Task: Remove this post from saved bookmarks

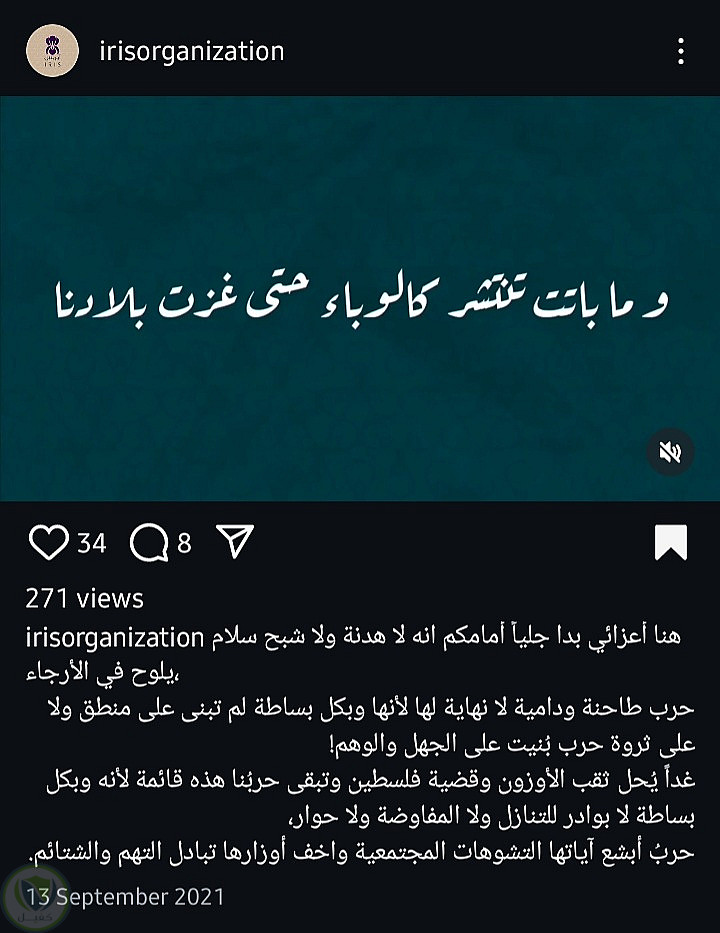Action: (x=671, y=542)
